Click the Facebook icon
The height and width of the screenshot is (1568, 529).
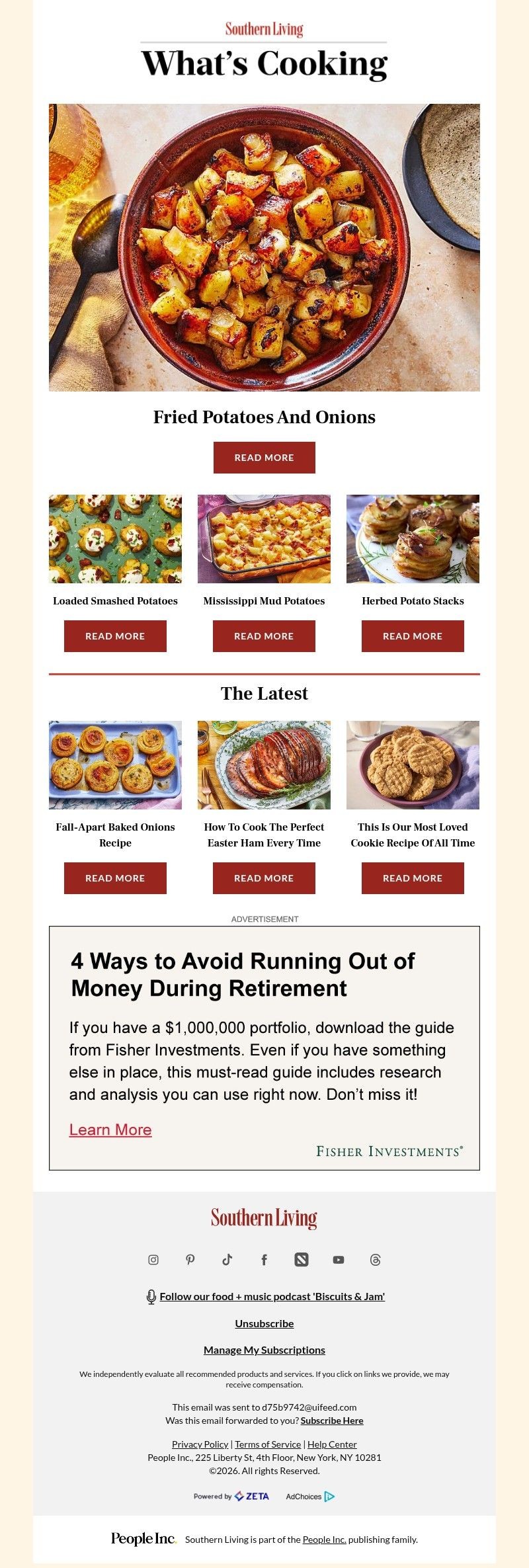(x=264, y=1260)
